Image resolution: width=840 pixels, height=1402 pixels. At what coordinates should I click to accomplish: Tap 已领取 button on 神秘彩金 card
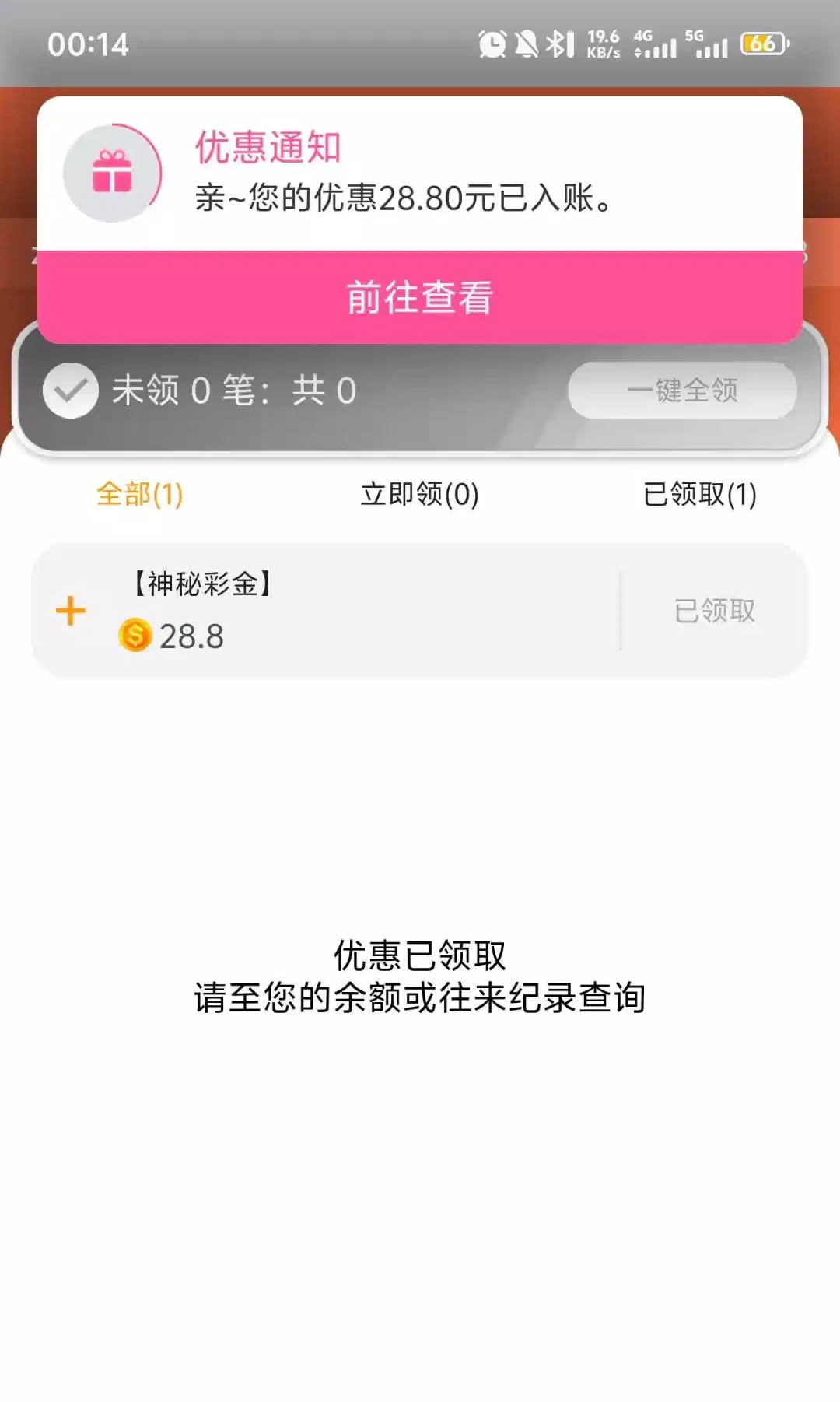(714, 611)
